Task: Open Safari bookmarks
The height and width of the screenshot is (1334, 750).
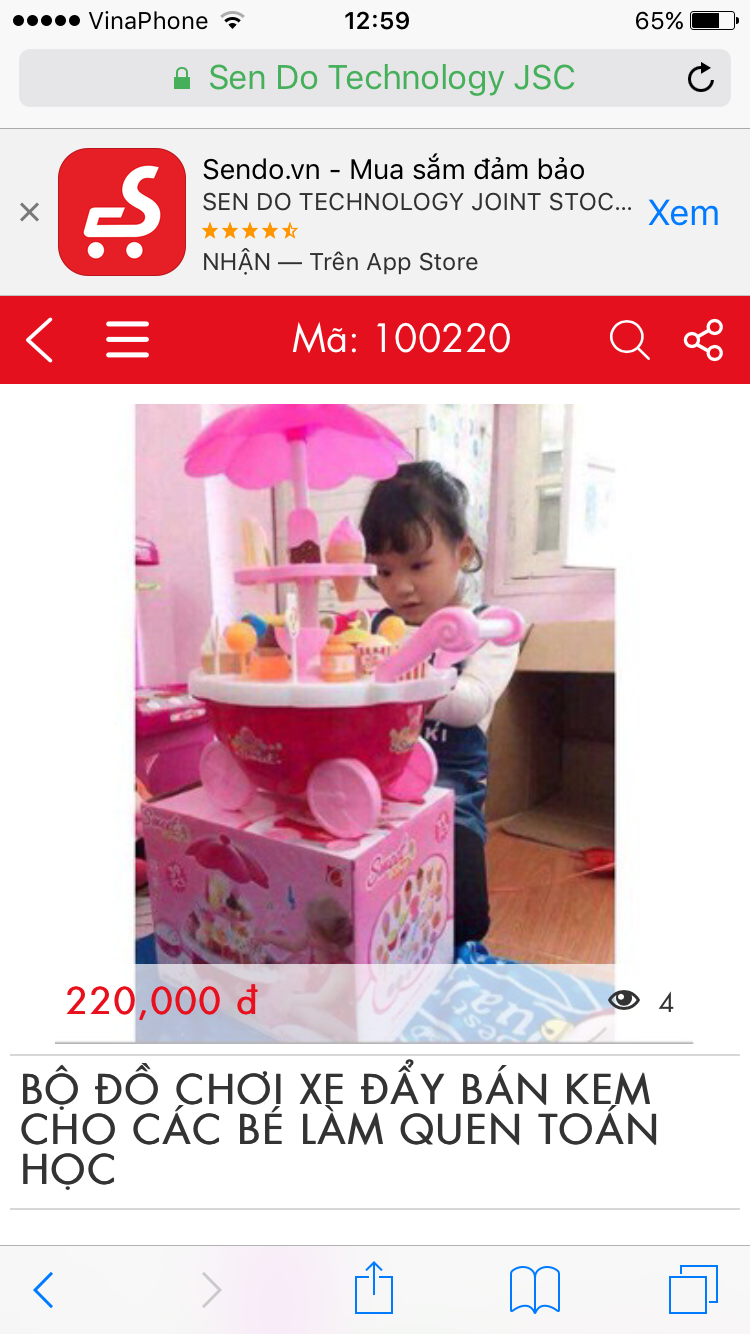Action: [x=535, y=1289]
